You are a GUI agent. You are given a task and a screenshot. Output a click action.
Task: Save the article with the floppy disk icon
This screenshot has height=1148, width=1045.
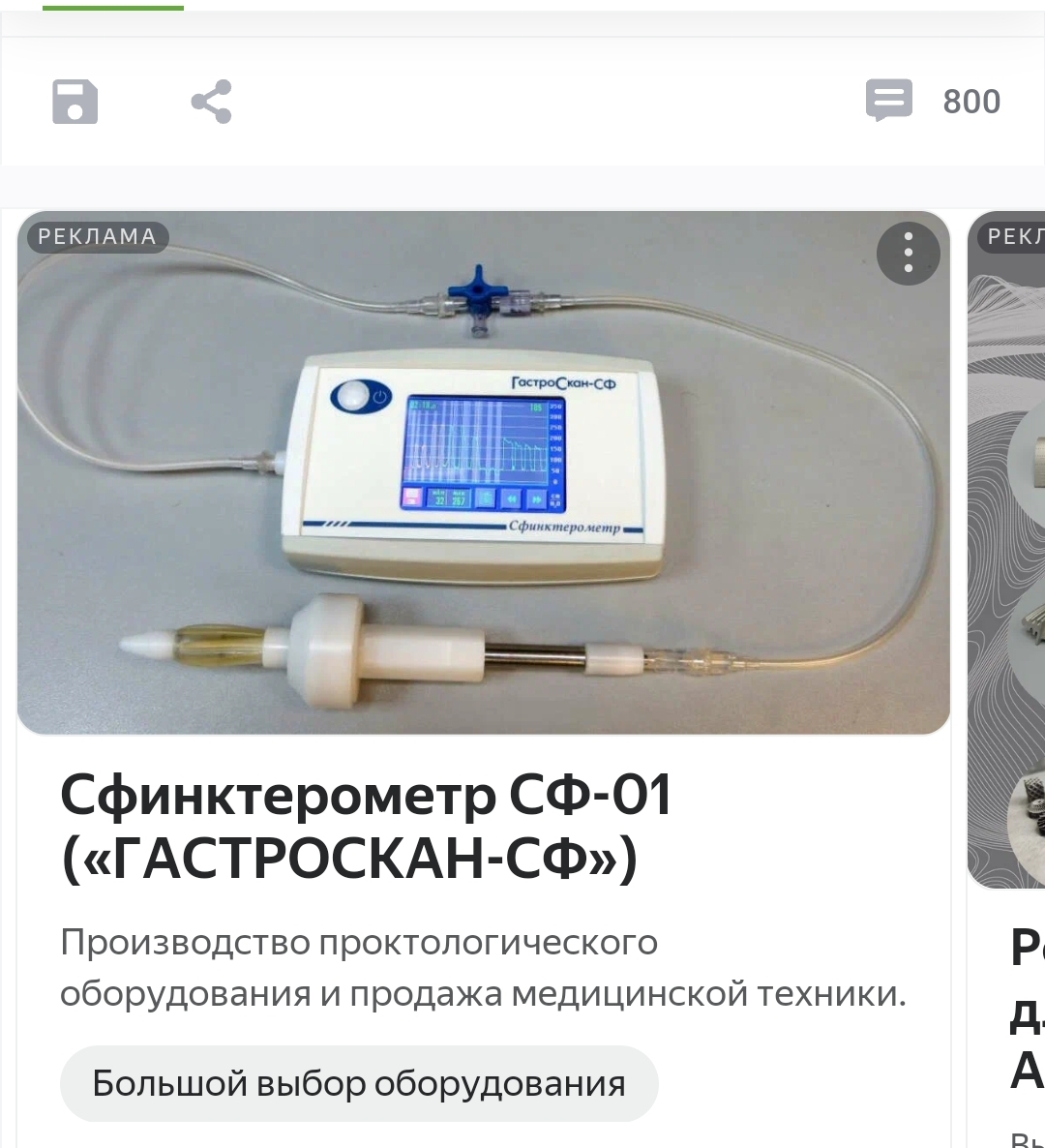click(75, 102)
